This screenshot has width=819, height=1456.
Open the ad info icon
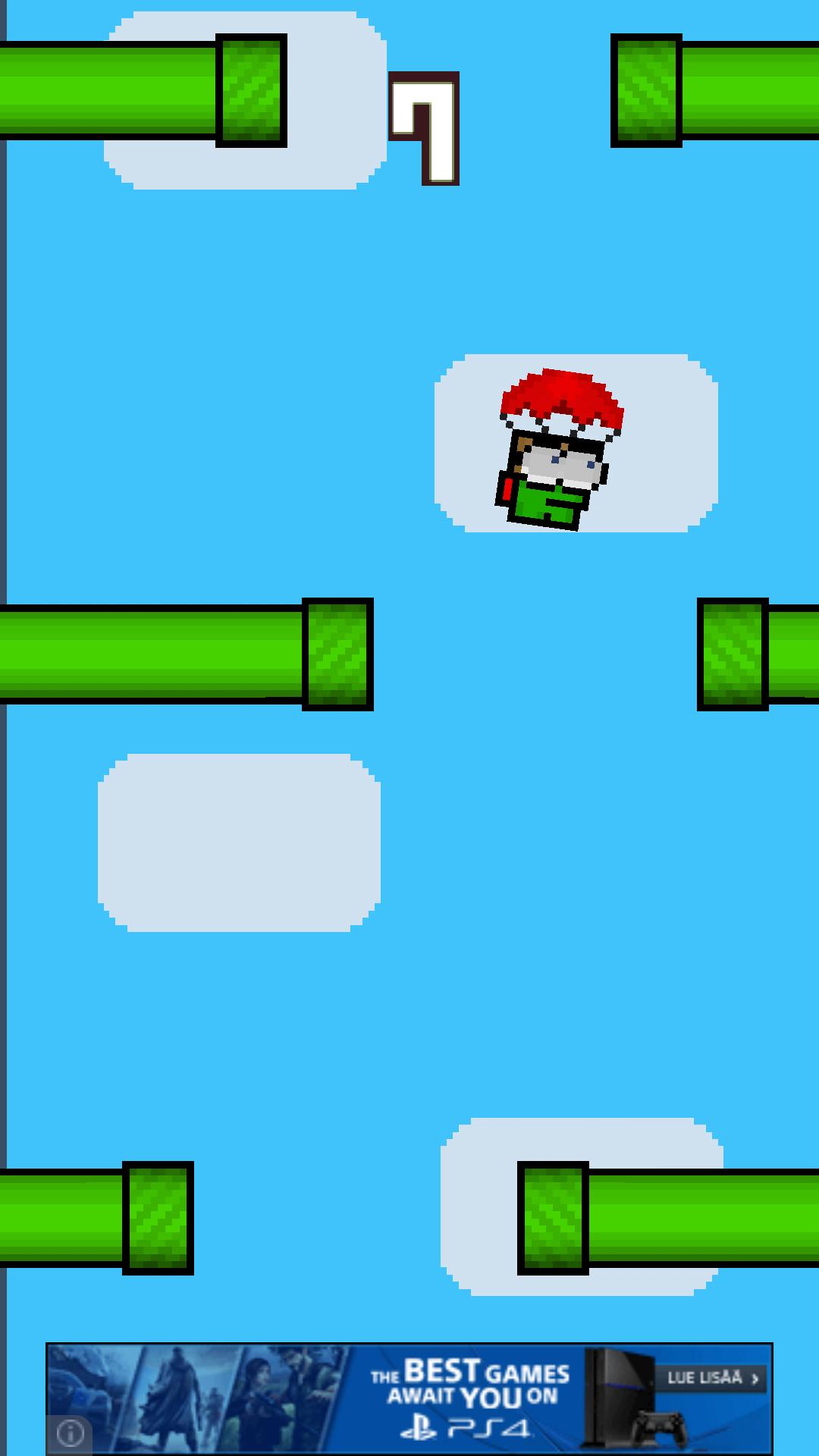click(x=71, y=1433)
